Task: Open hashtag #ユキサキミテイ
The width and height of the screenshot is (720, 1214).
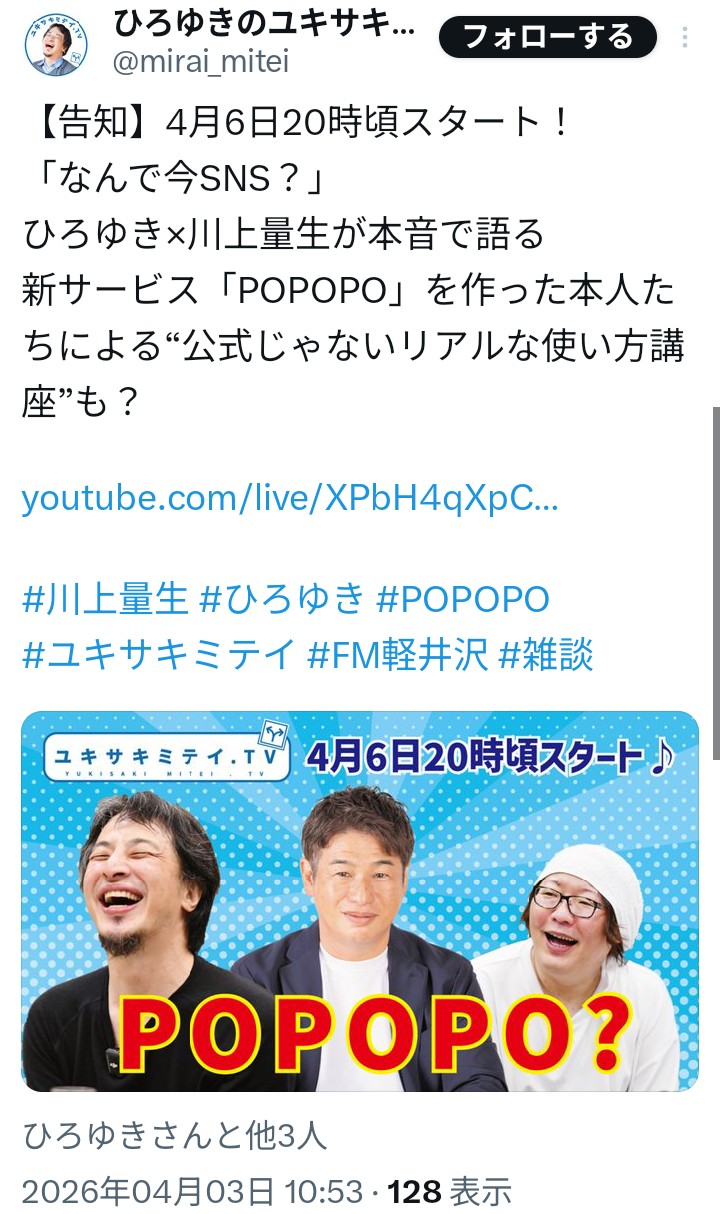Action: pyautogui.click(x=158, y=655)
